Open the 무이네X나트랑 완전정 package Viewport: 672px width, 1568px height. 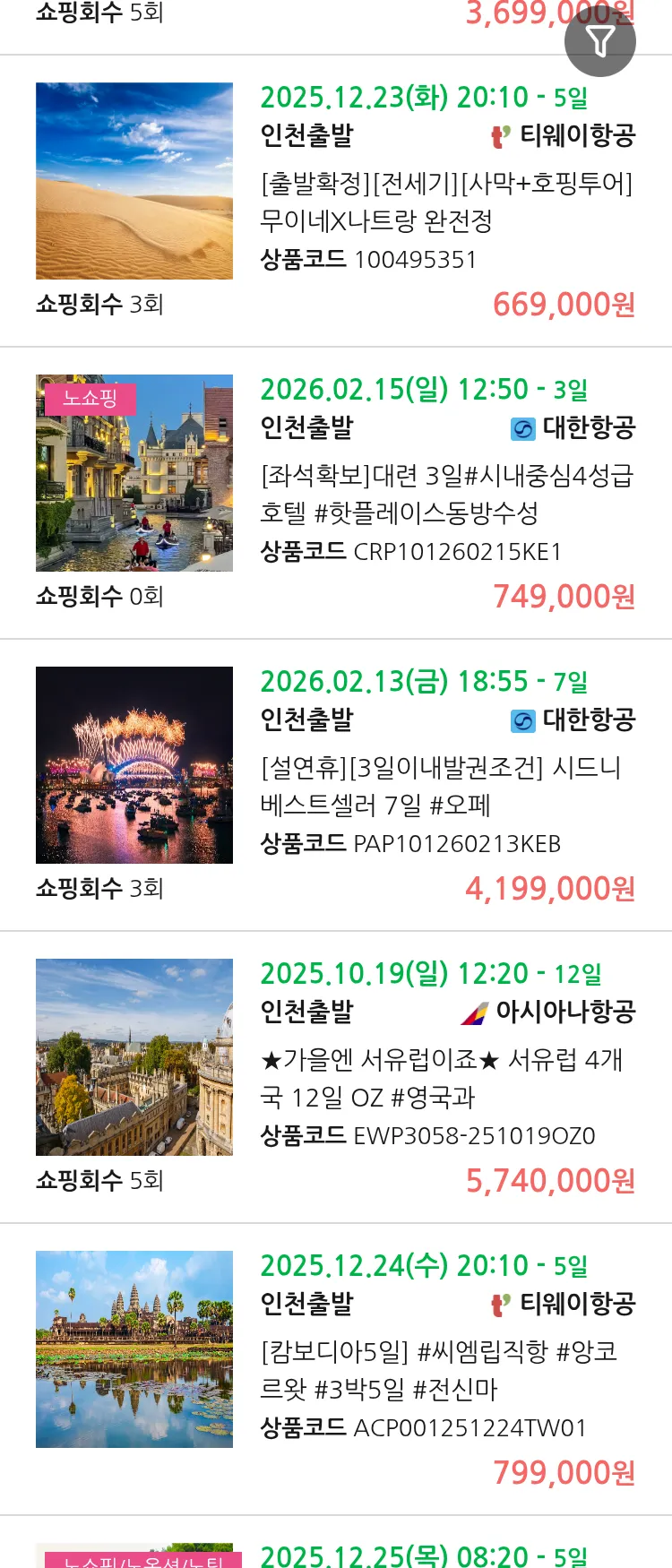pyautogui.click(x=446, y=202)
